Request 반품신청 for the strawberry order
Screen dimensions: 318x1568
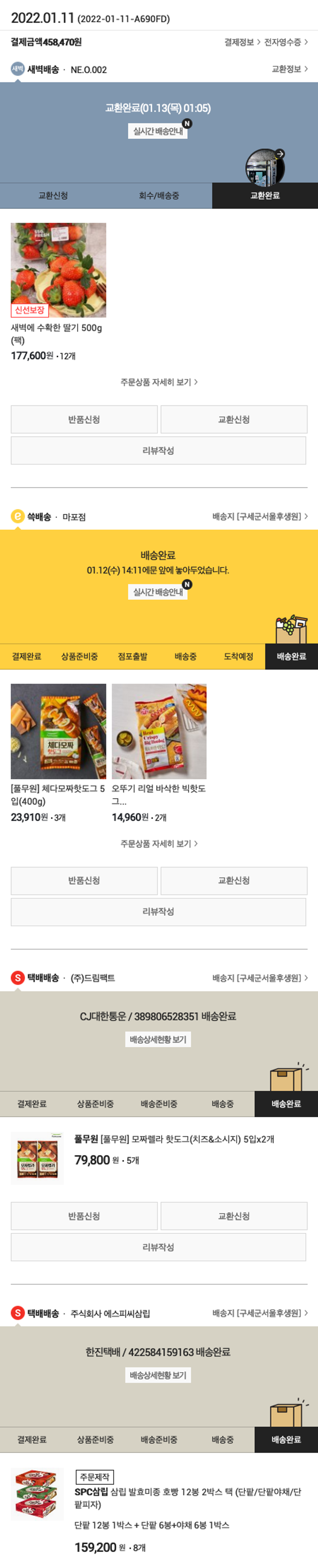click(84, 419)
